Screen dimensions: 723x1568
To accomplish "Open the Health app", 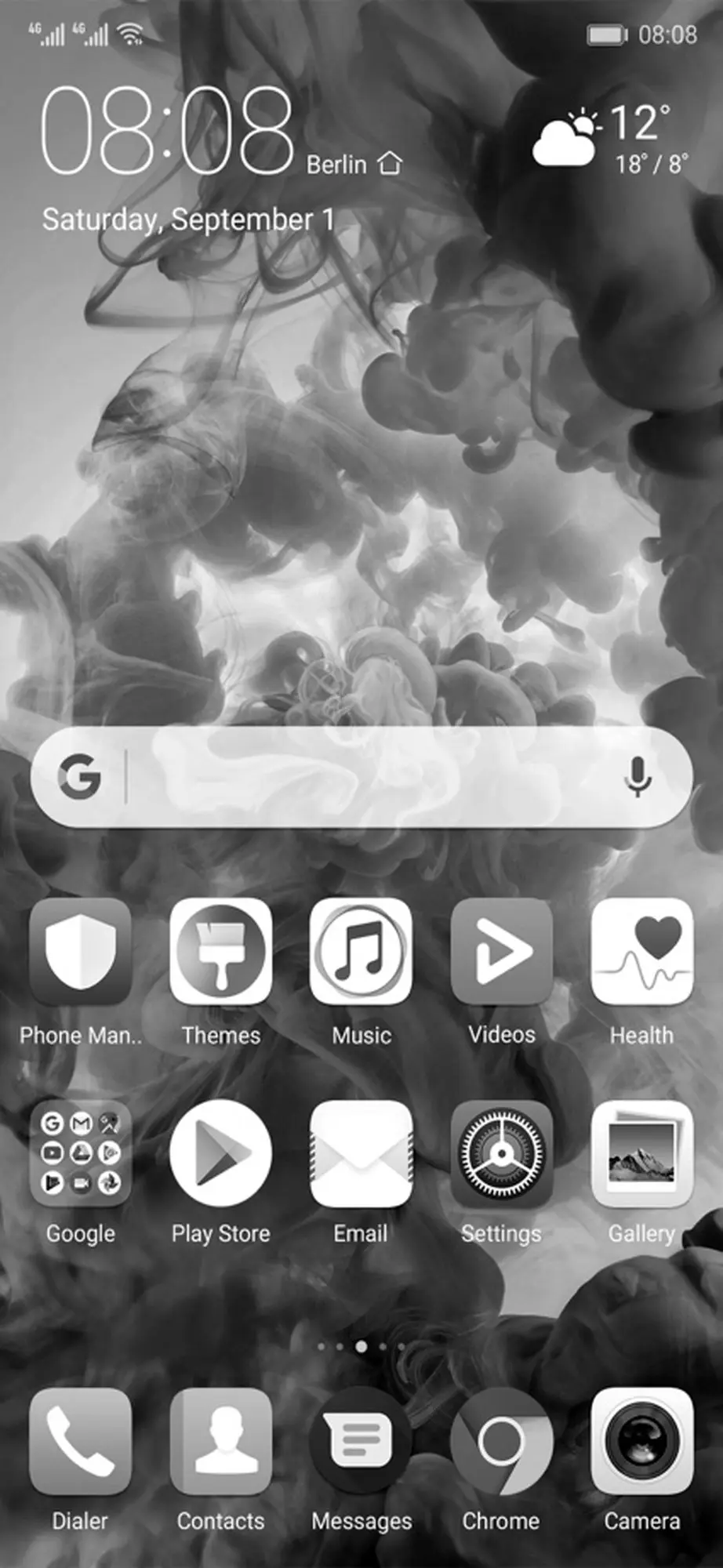I will [642, 951].
